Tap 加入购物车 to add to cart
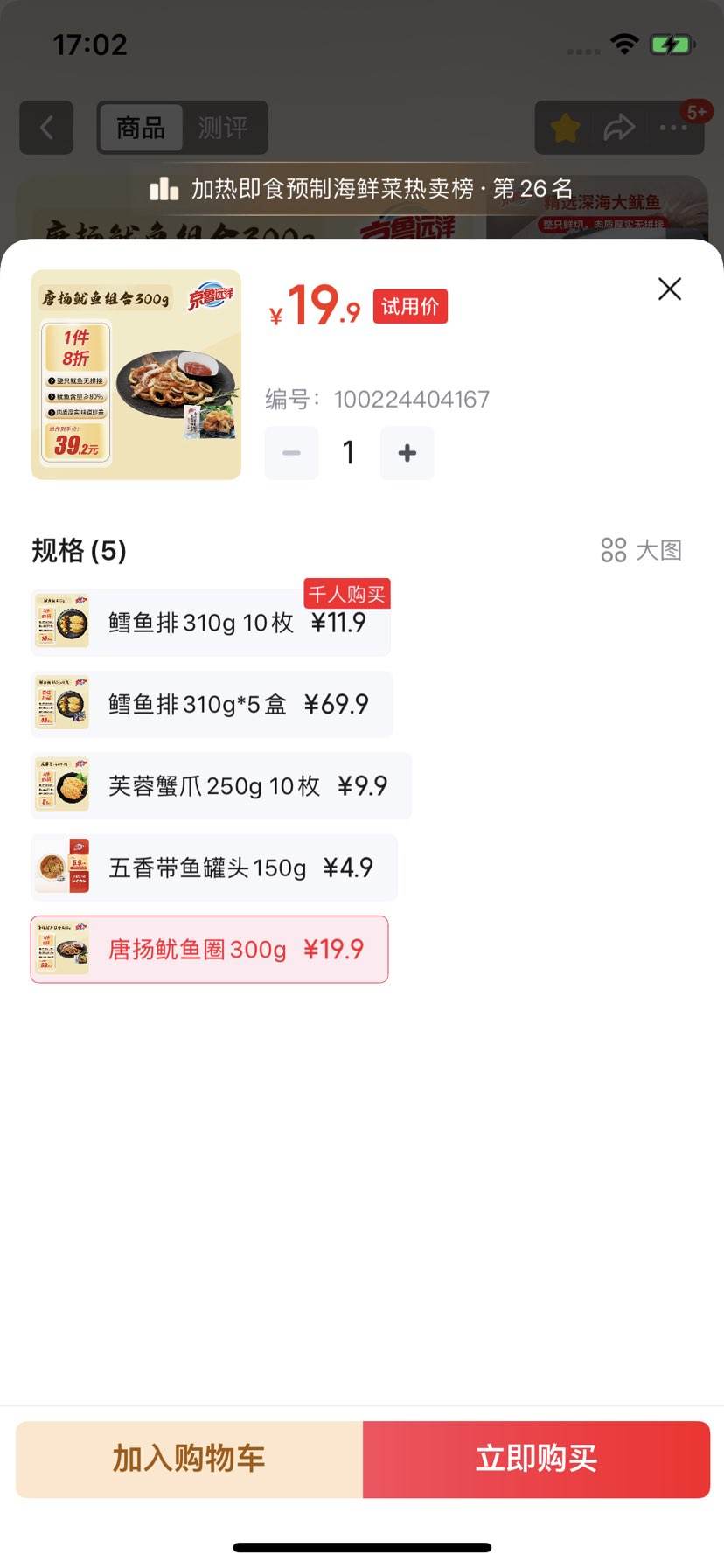The height and width of the screenshot is (1568, 724). pos(189,1459)
